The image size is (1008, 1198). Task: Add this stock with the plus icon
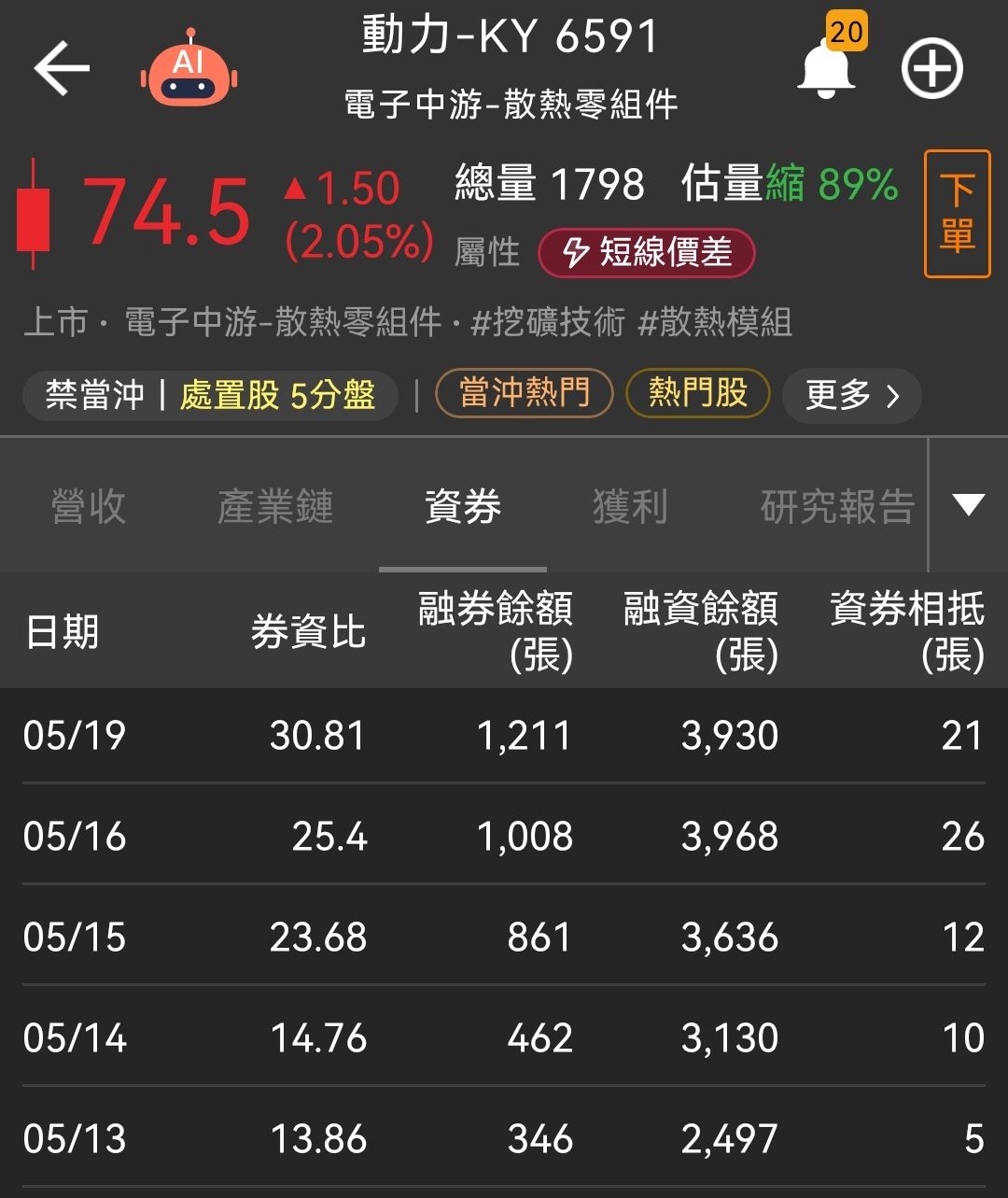tap(931, 68)
